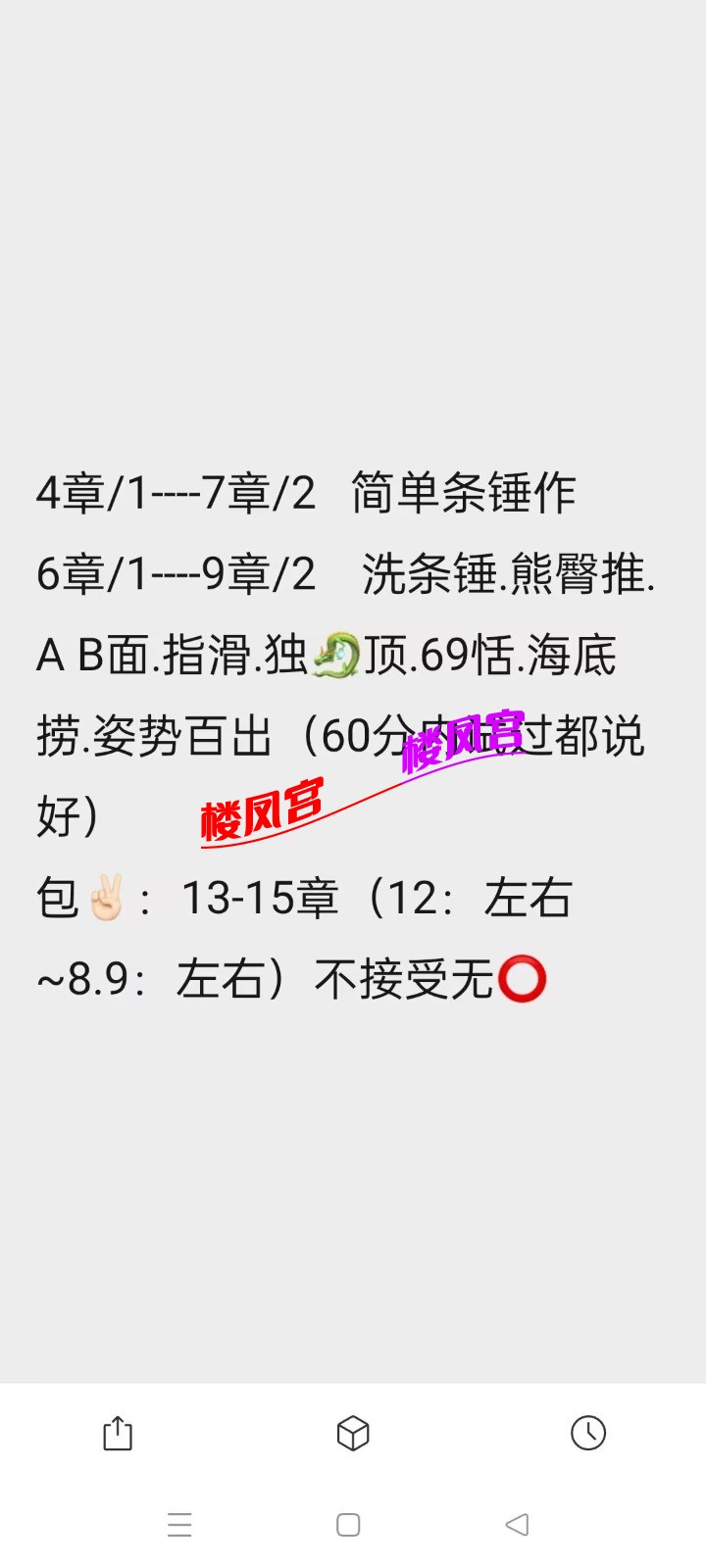This screenshot has height=1568, width=706.
Task: Go to home via system home button
Action: coord(348,1525)
